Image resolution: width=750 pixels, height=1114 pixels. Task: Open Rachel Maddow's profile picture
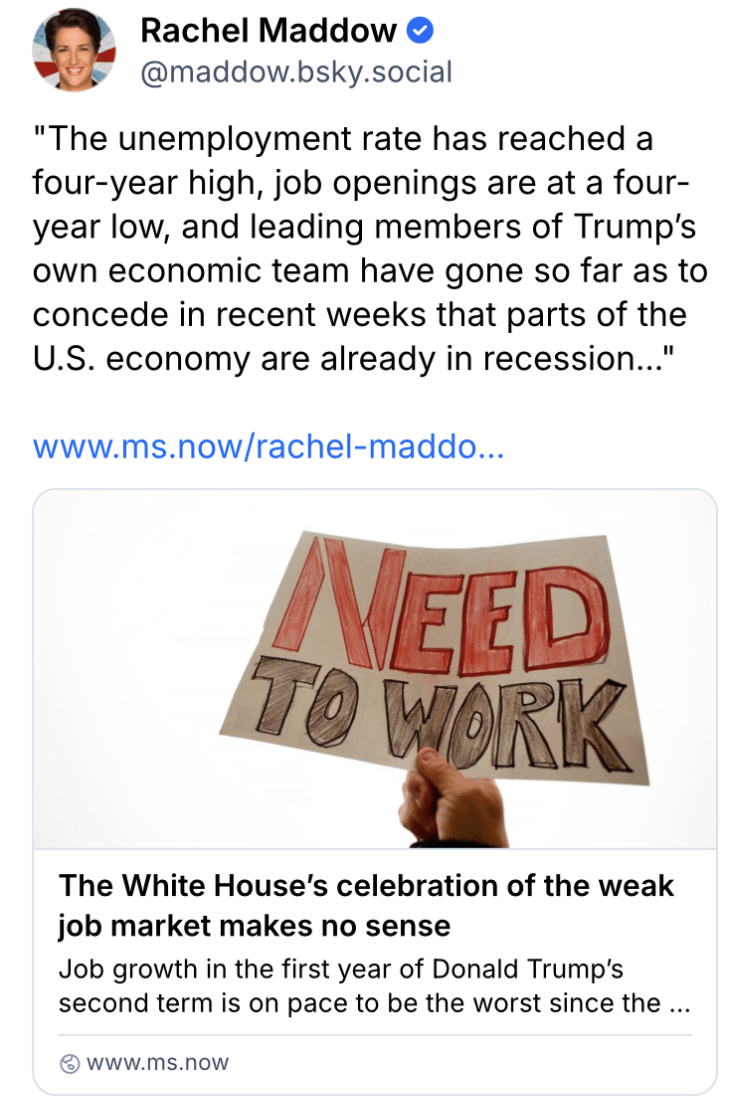click(74, 50)
